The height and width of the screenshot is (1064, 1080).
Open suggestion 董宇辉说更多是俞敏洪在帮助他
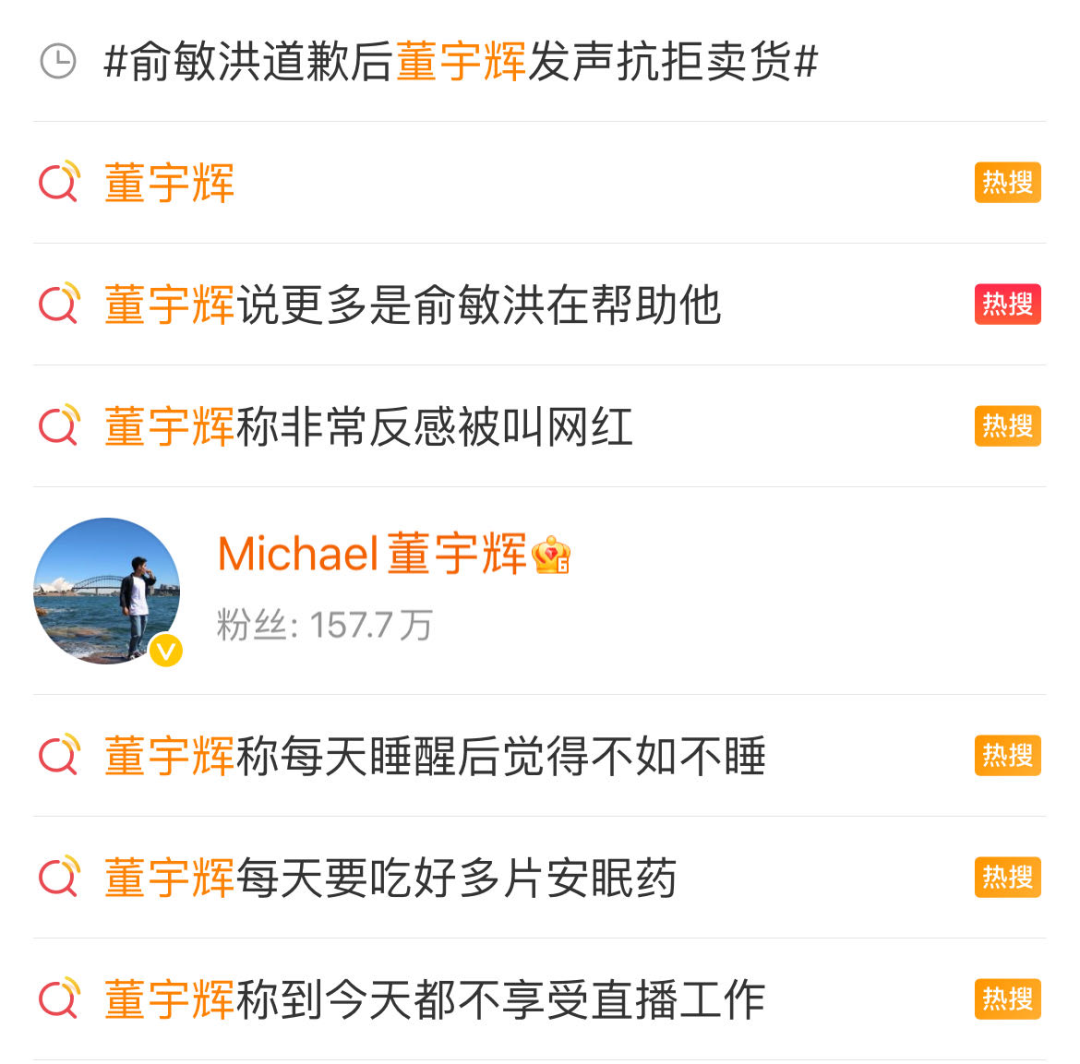pos(412,305)
